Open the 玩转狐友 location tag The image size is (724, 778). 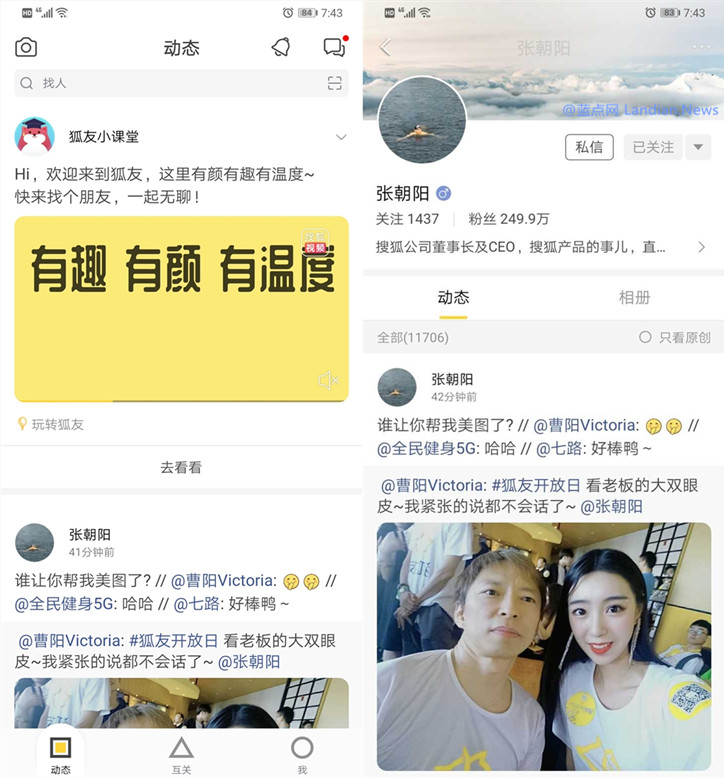coord(58,424)
